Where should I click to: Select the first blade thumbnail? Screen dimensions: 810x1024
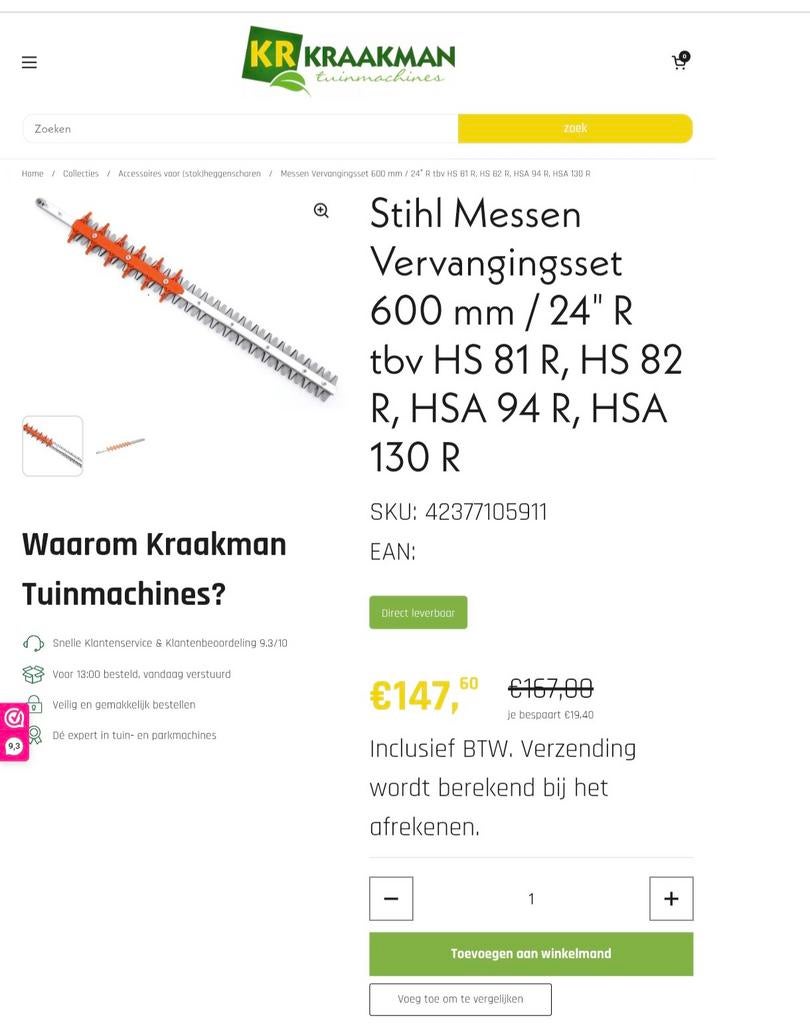point(53,446)
